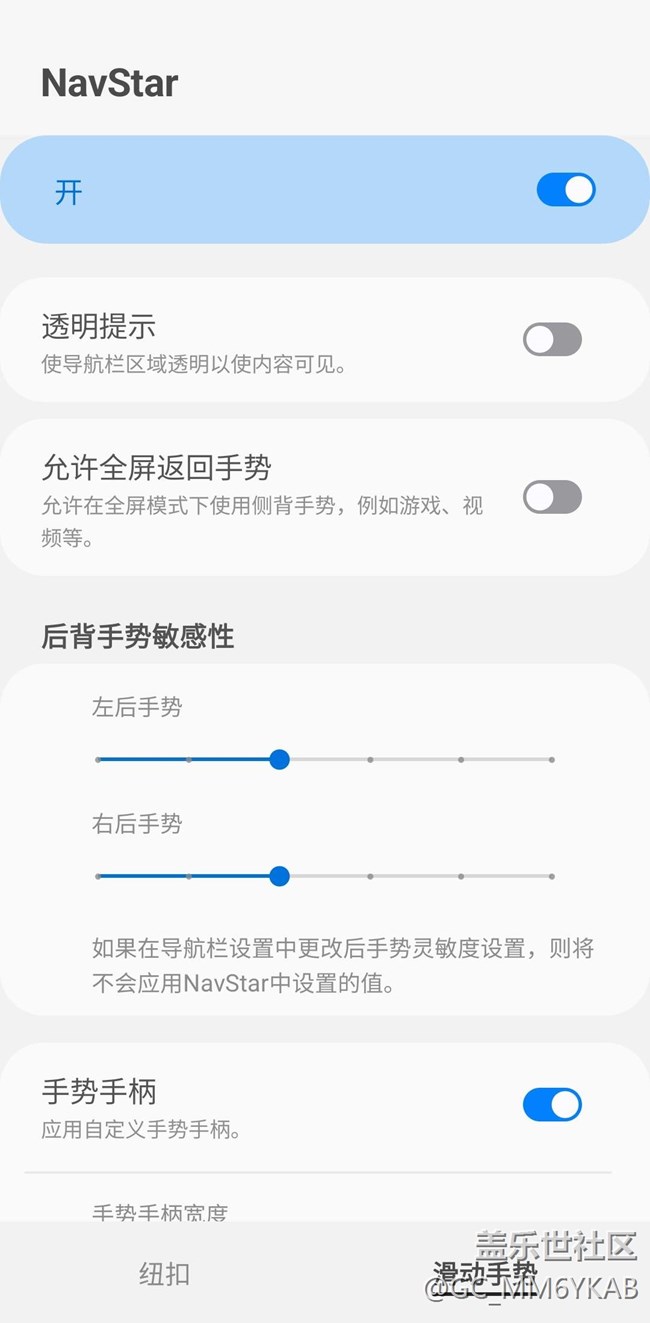Set 右后手势 slider to the lowest level
Image resolution: width=650 pixels, height=1323 pixels.
[98, 876]
